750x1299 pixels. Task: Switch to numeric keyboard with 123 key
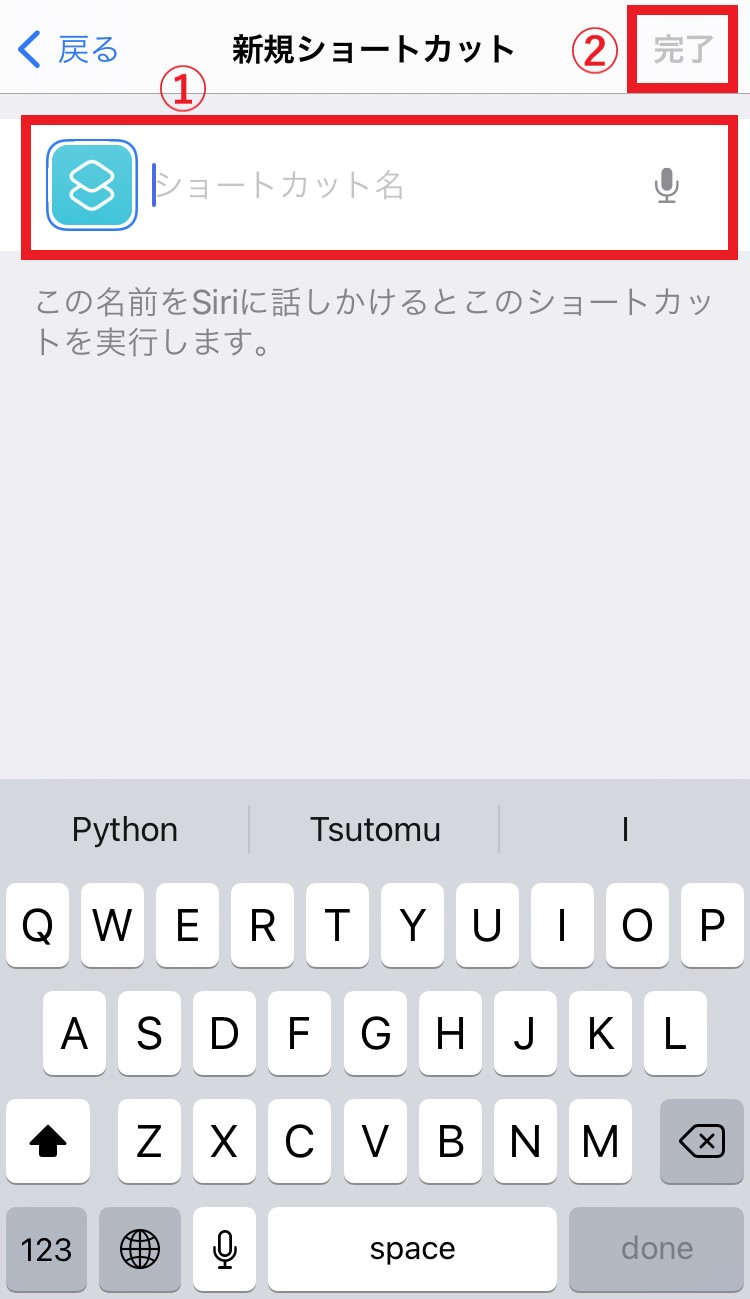[x=47, y=1249]
